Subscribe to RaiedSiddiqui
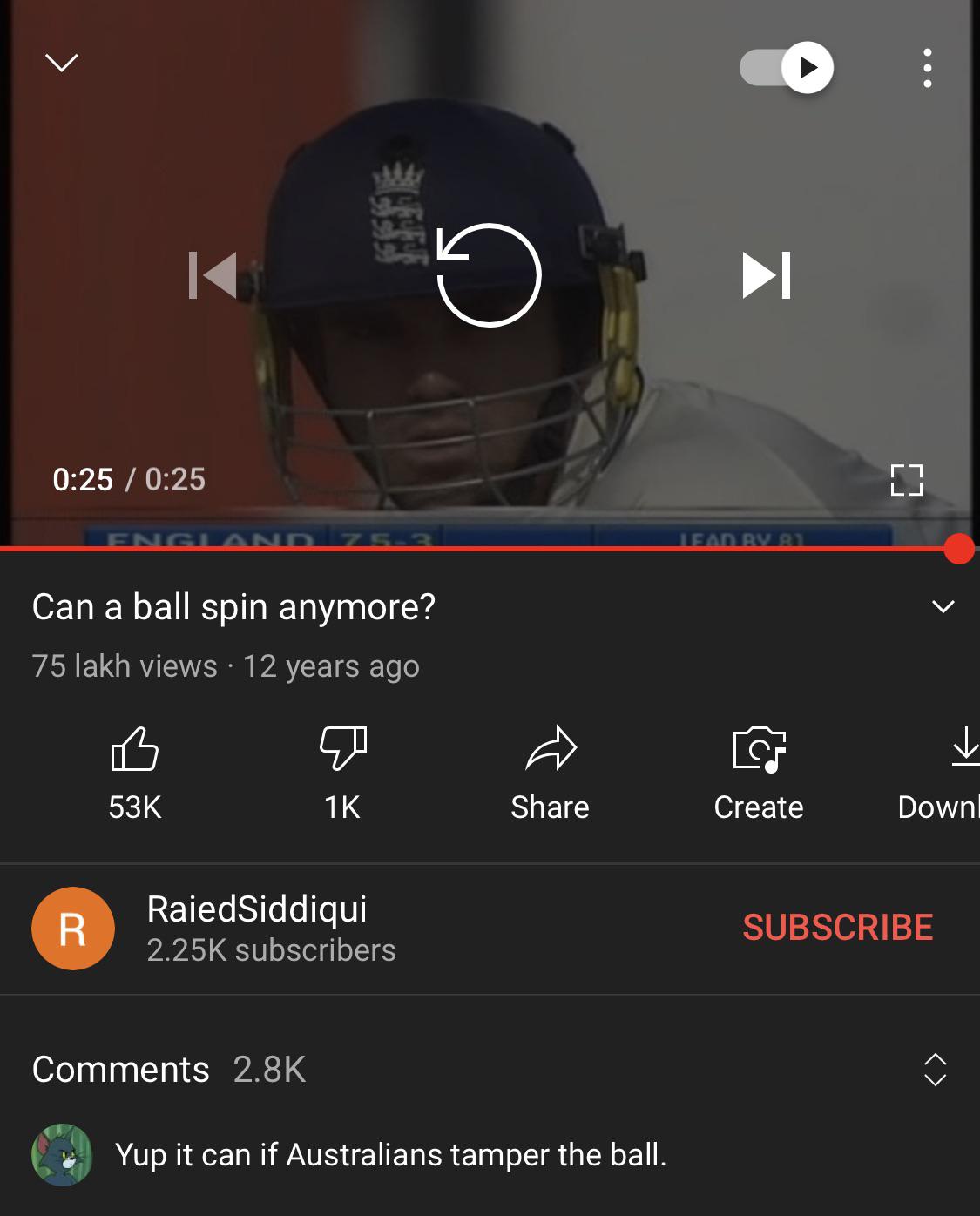 (837, 928)
